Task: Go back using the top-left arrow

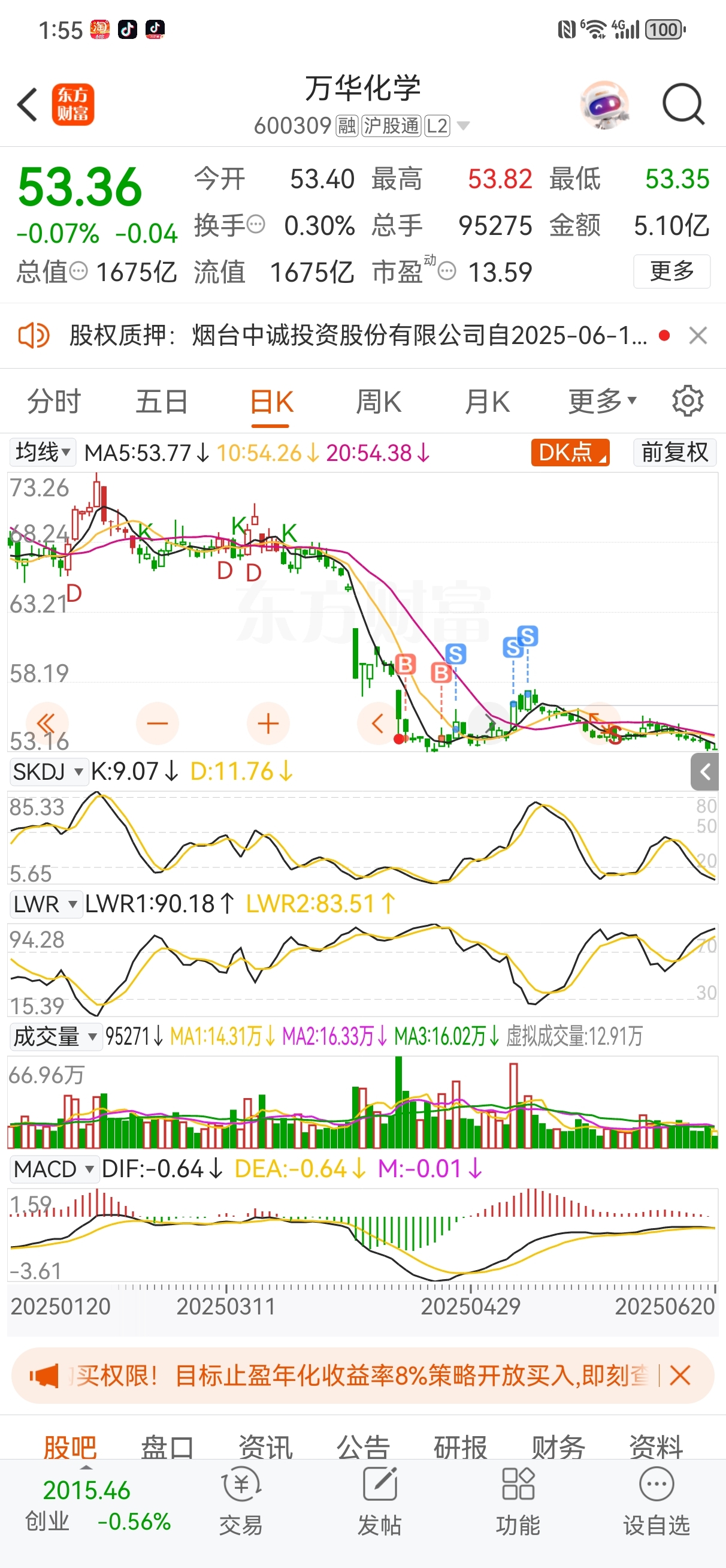Action: (28, 105)
